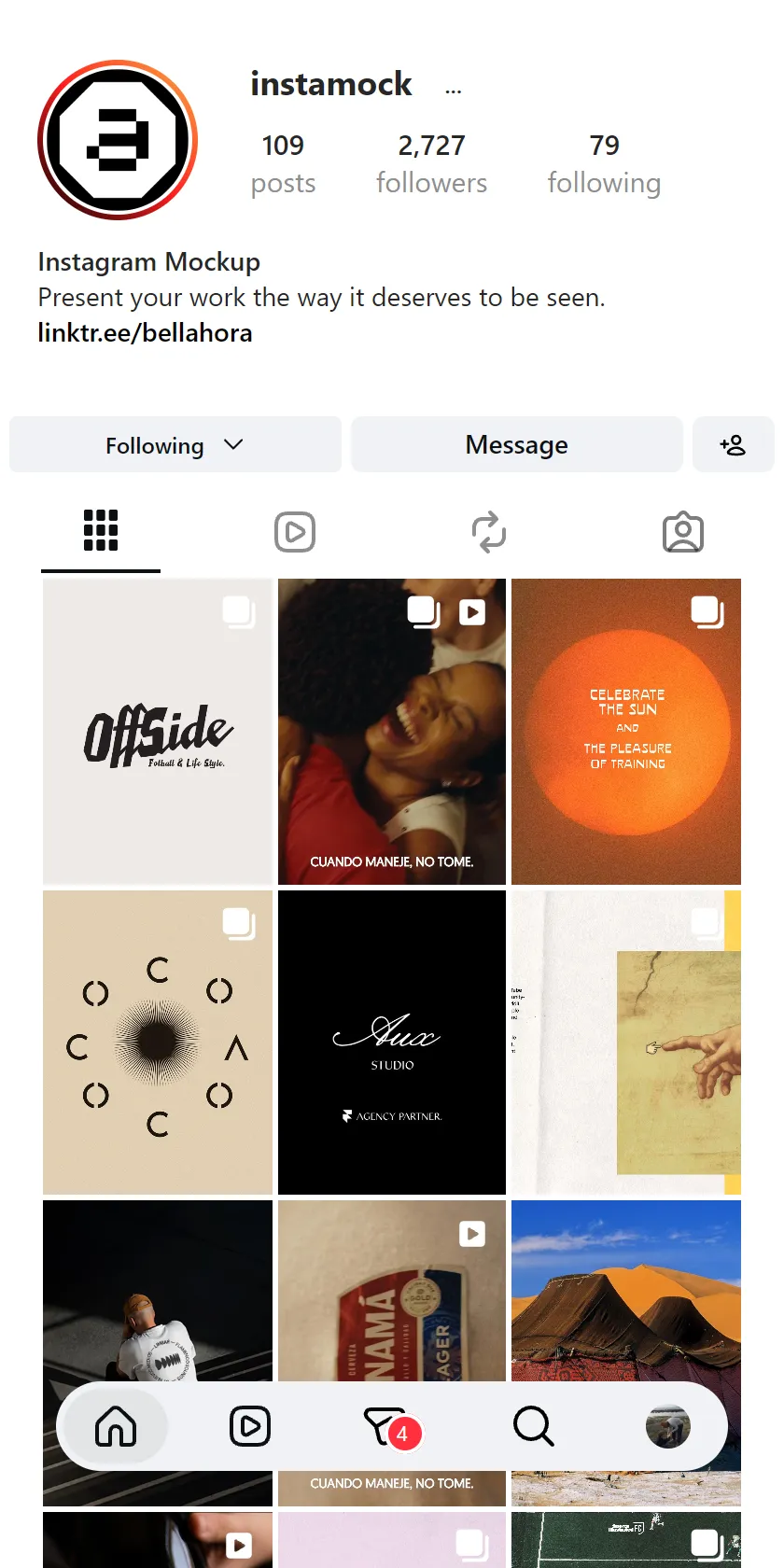
Task: Open Reels from the bottom bar
Action: click(x=250, y=1426)
